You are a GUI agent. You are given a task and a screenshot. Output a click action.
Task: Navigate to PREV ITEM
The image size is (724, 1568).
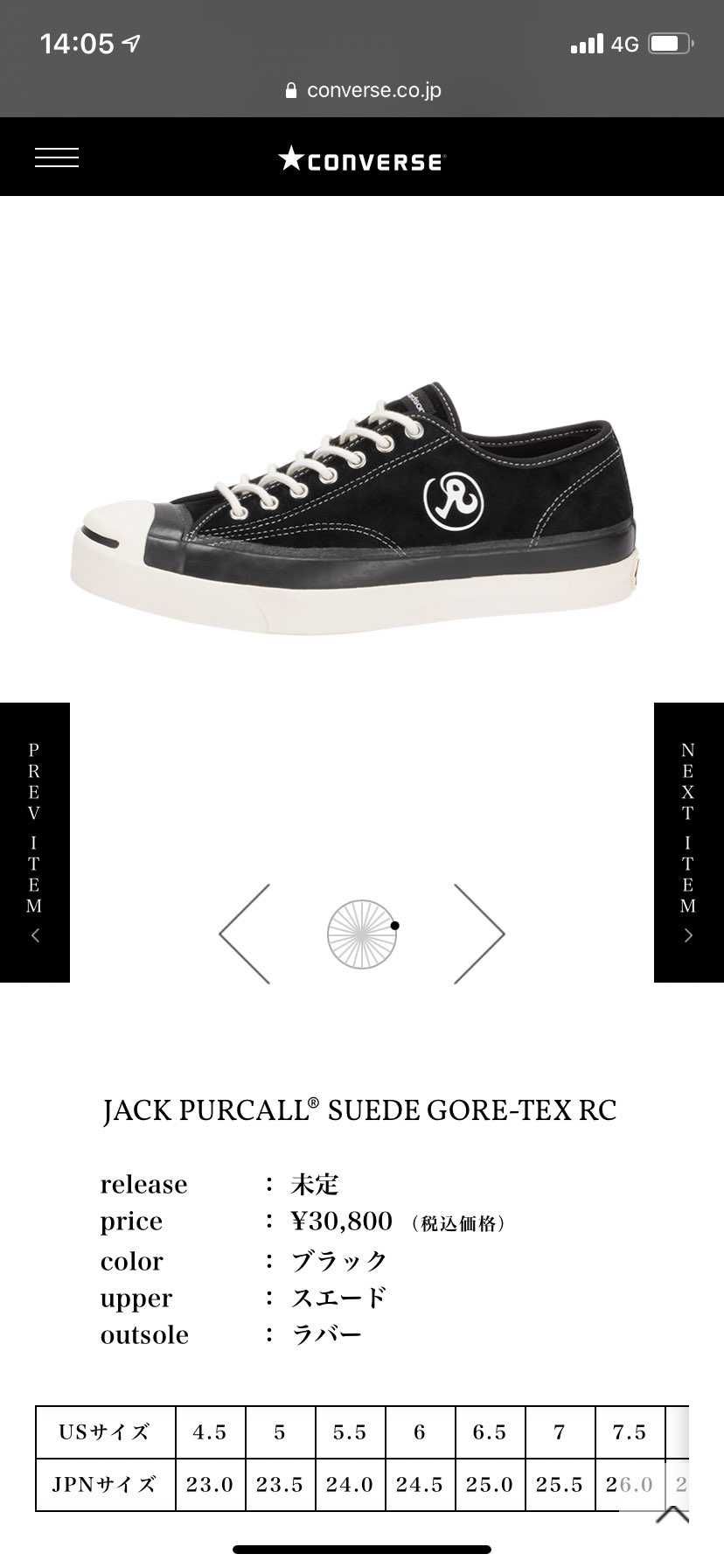34,842
